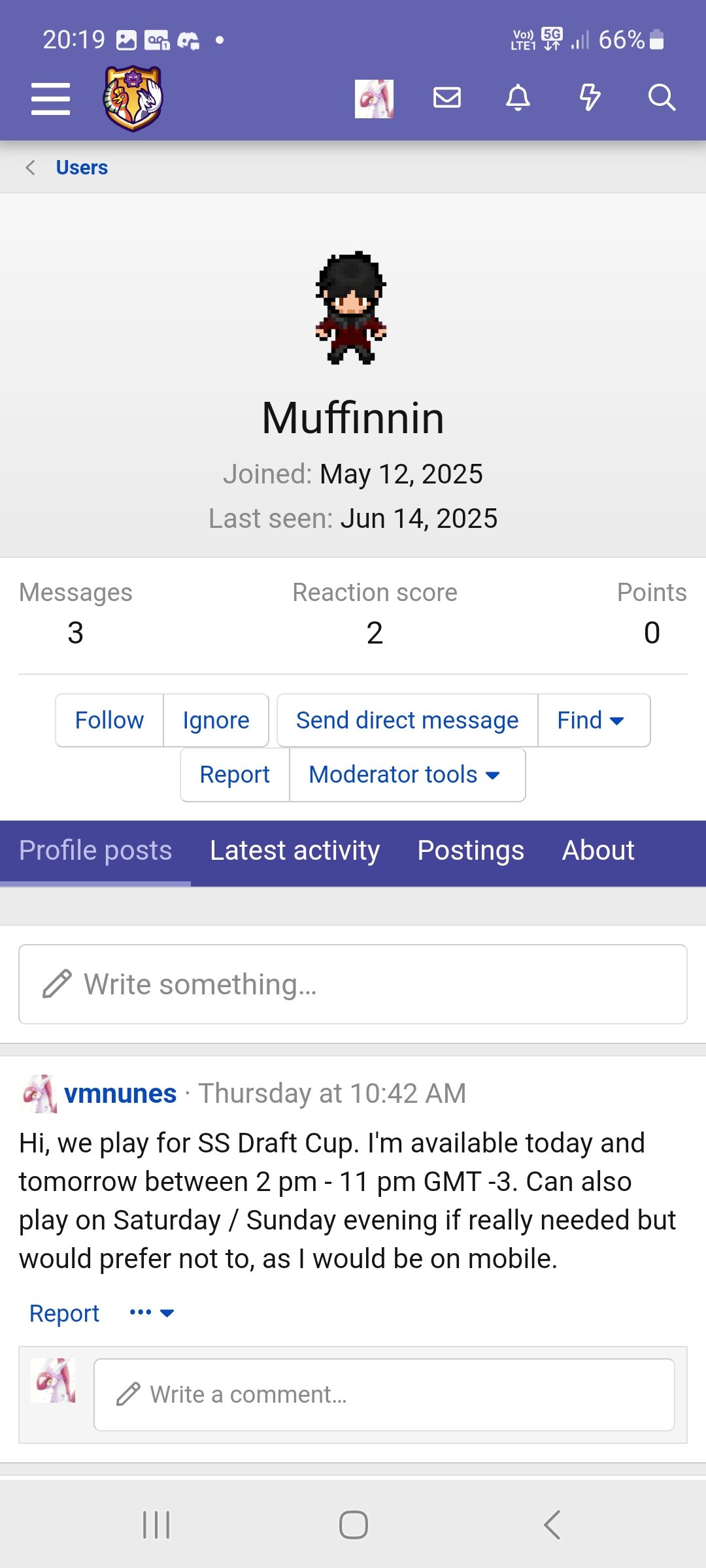706x1568 pixels.
Task: Follow Muffinnin
Action: 109,720
